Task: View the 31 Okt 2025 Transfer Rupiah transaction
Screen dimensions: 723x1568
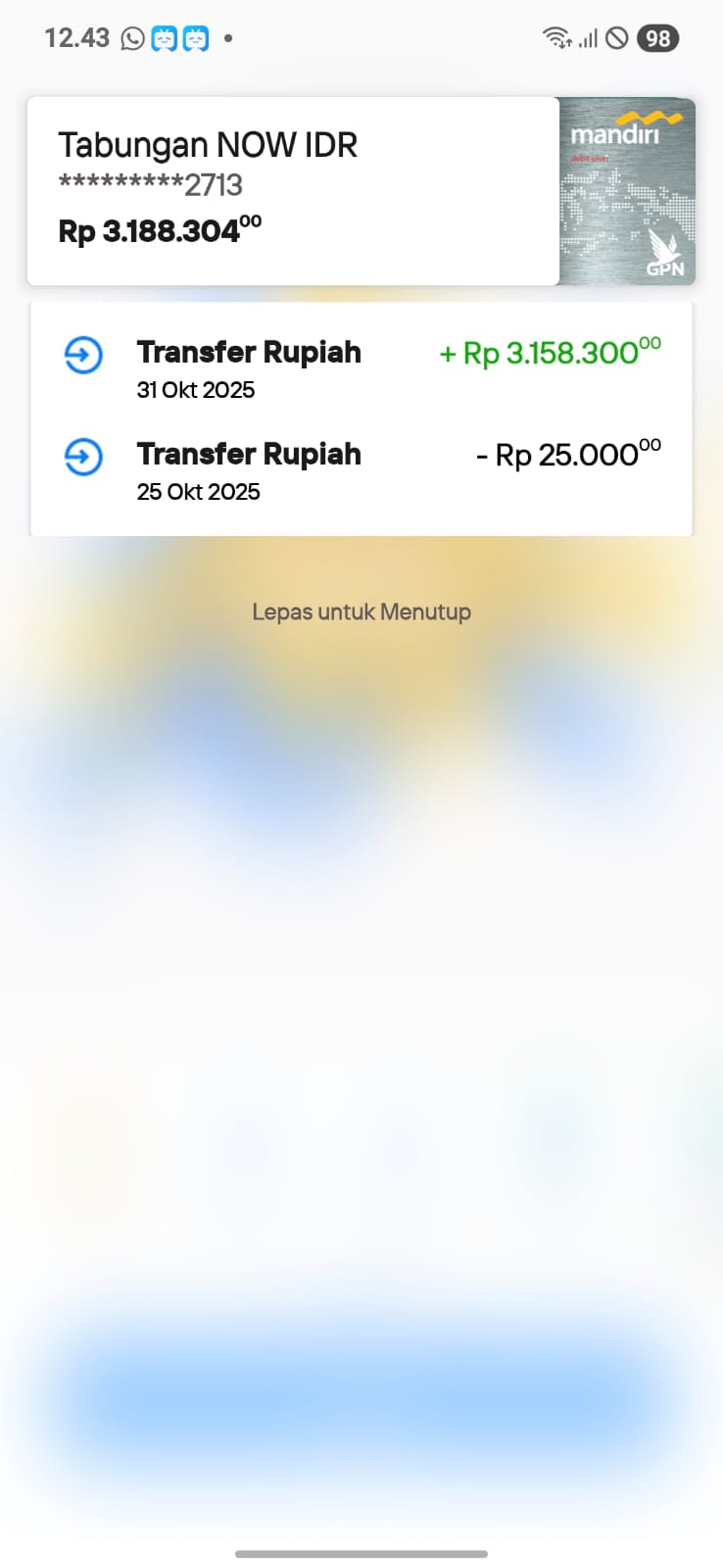Action: click(x=361, y=368)
